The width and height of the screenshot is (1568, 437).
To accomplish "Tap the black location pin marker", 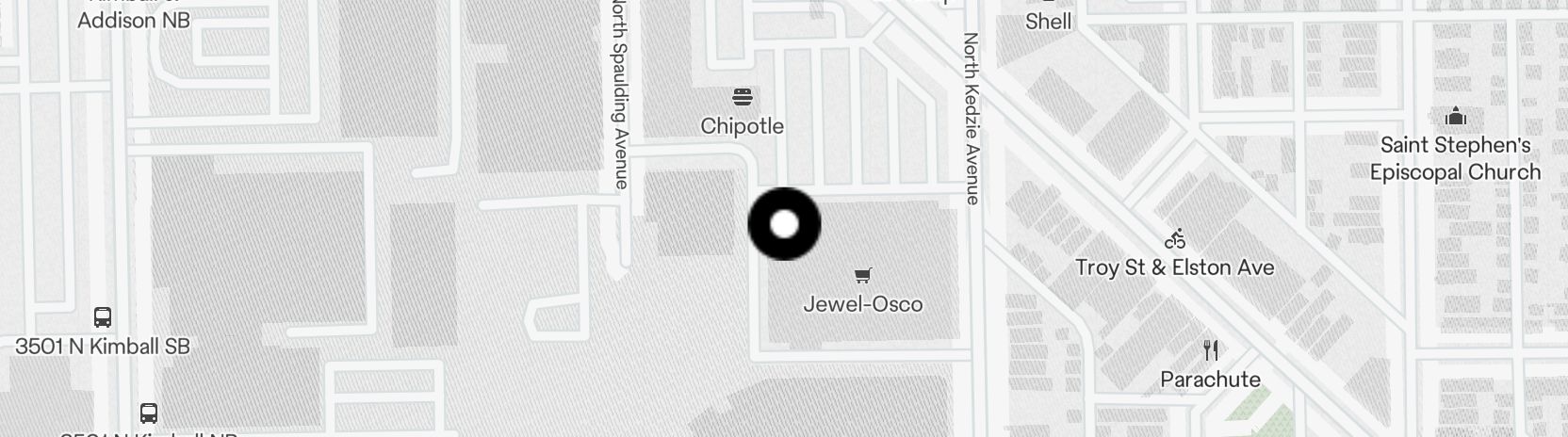I will [784, 224].
